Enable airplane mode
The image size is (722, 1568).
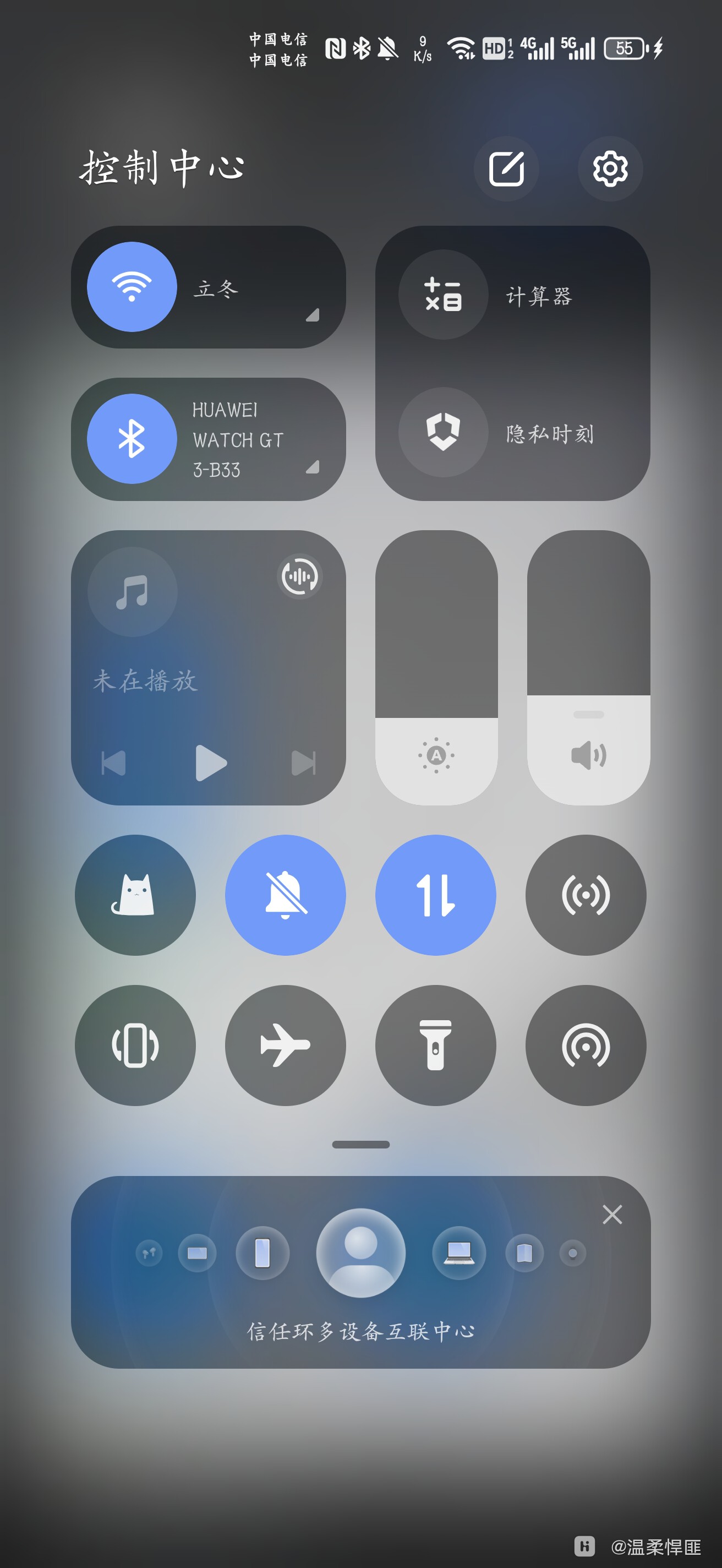(x=285, y=1045)
